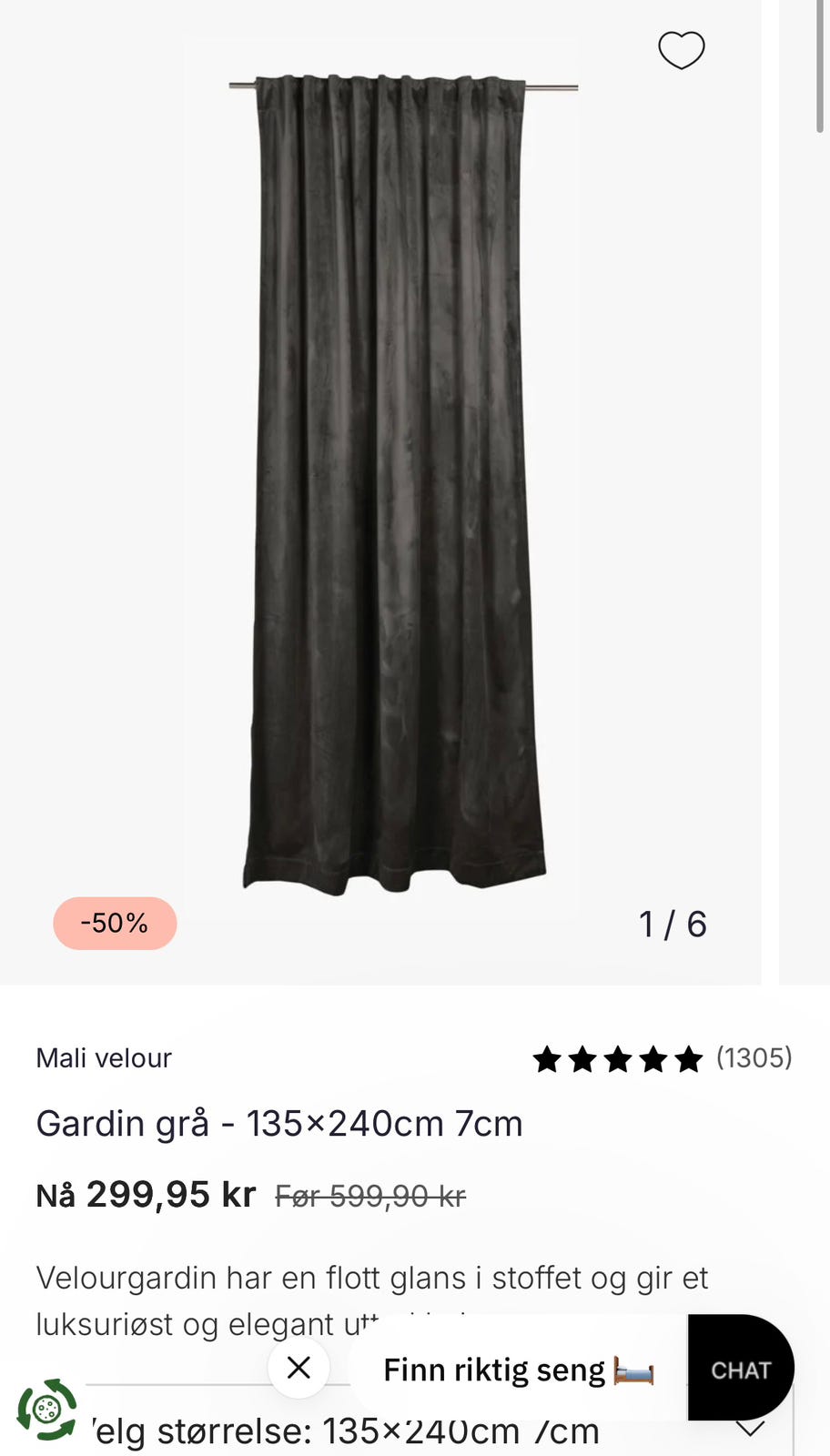
Task: Add the curtain to favorites via heart icon
Action: coord(681,49)
